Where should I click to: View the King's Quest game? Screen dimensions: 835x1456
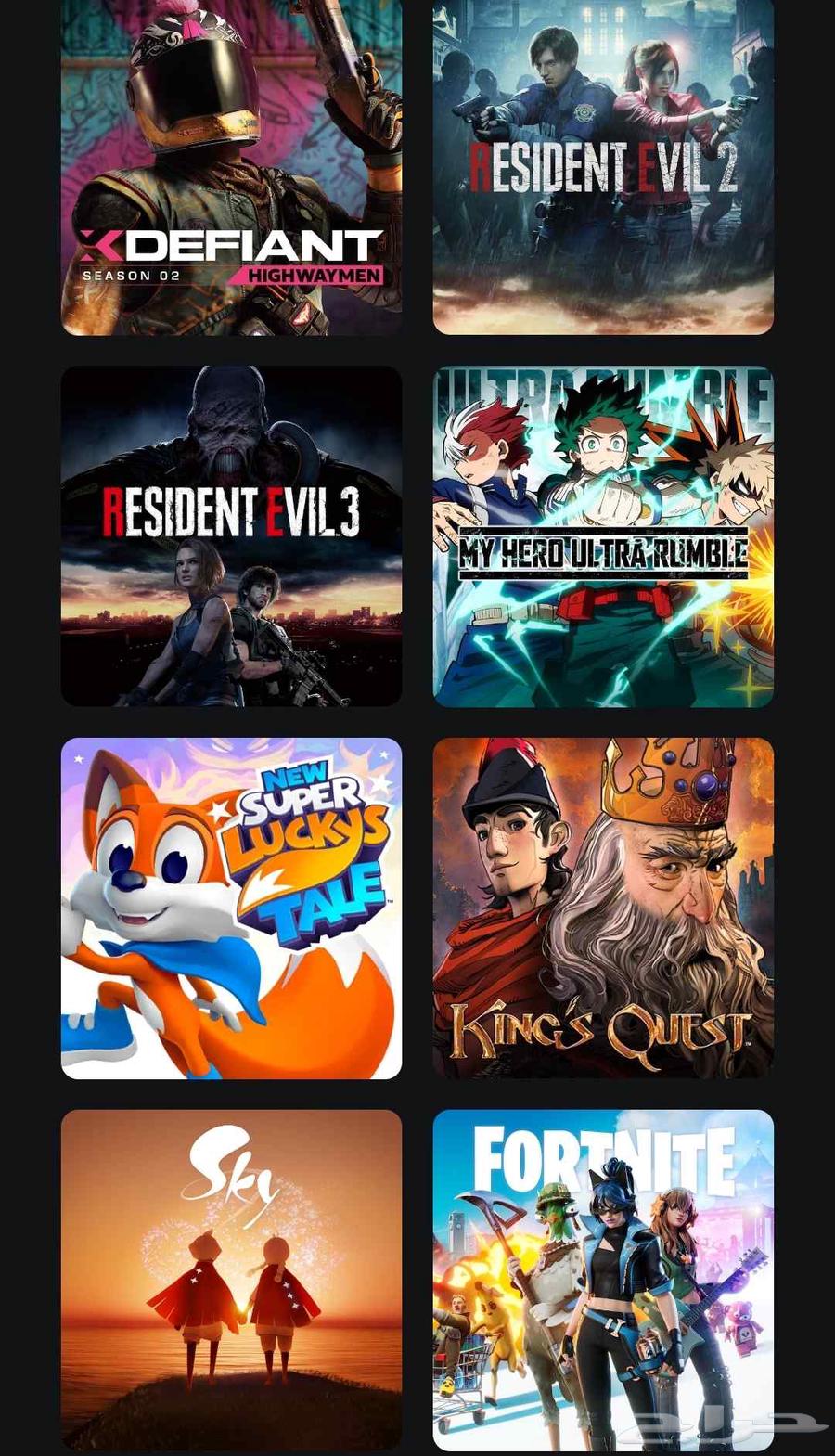point(603,908)
